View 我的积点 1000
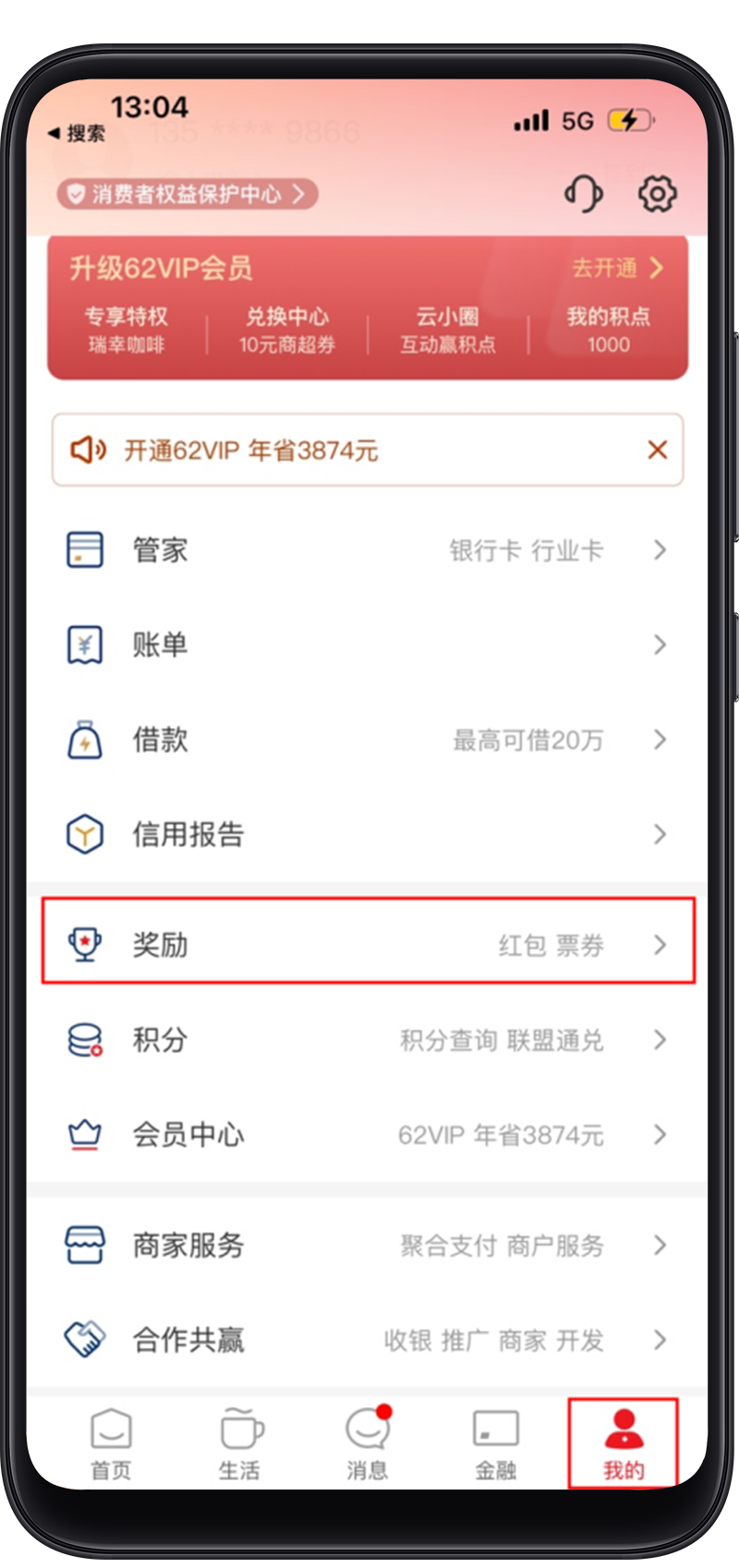The height and width of the screenshot is (1568, 739). (x=608, y=331)
